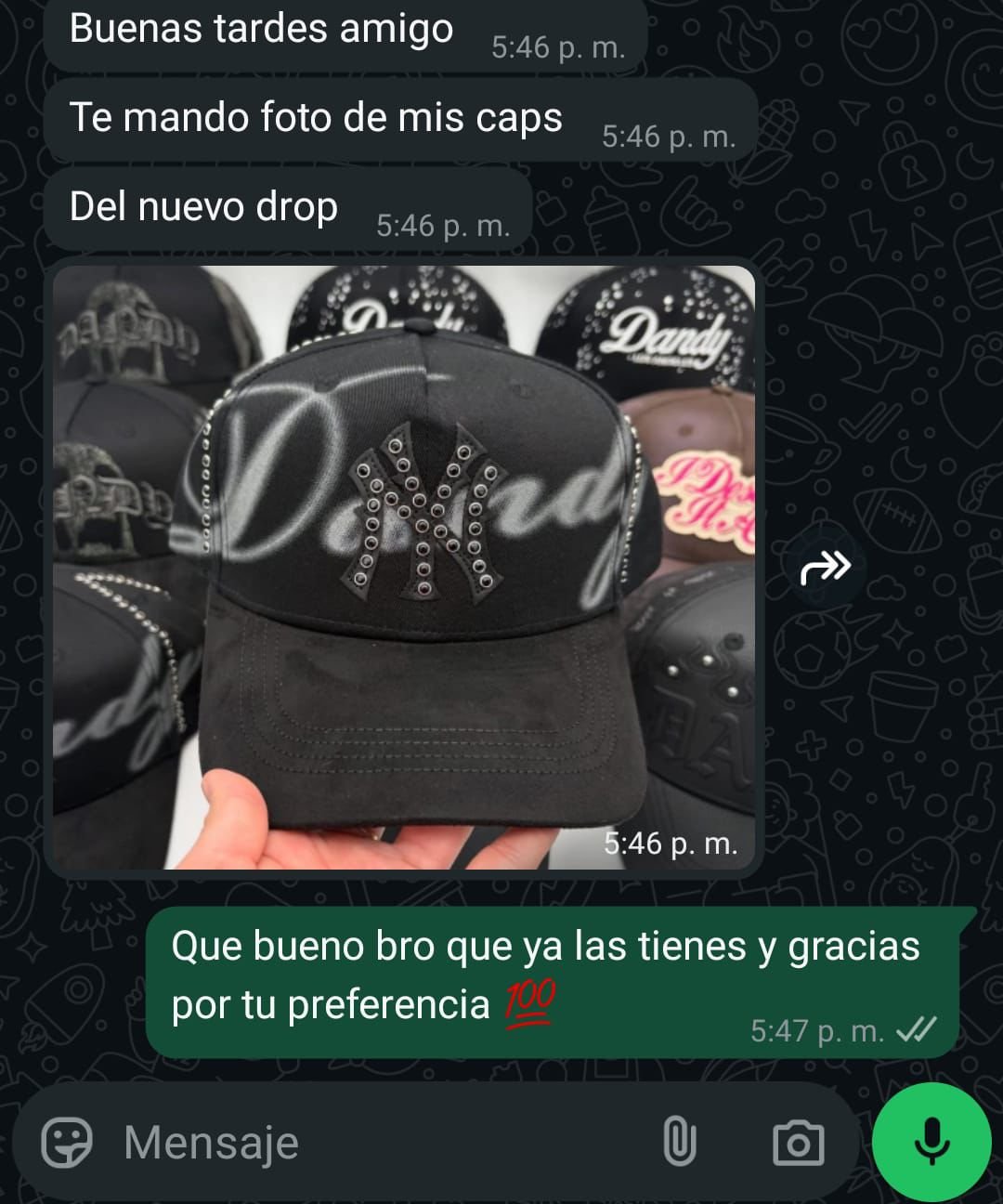This screenshot has width=1003, height=1204.
Task: Focus the Mensaje text field
Action: (371, 1143)
